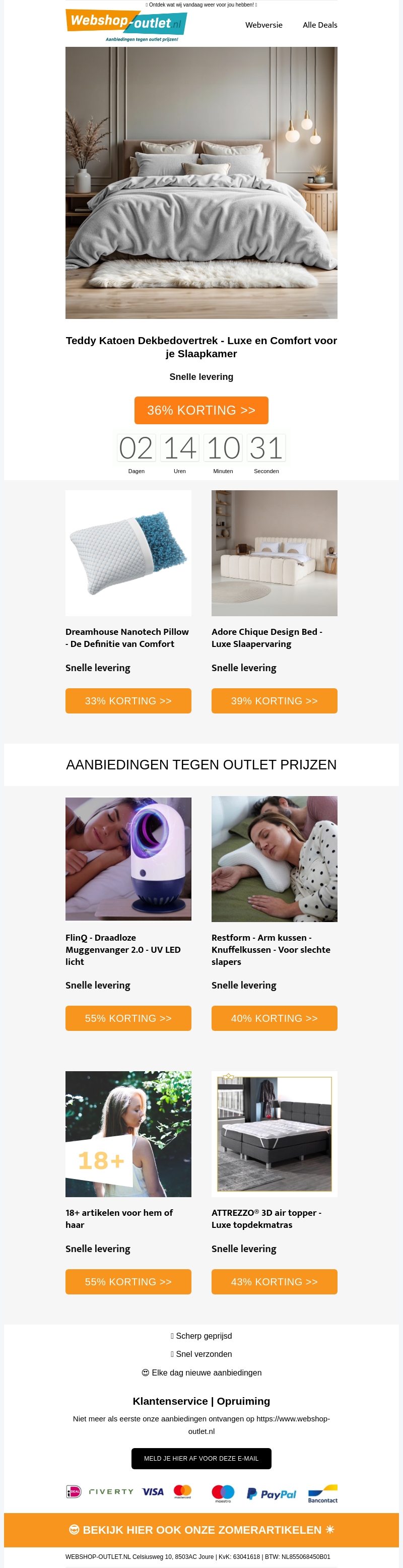View the Dreamhouse Nanotech Pillow picture
Image resolution: width=403 pixels, height=1568 pixels.
tap(128, 553)
